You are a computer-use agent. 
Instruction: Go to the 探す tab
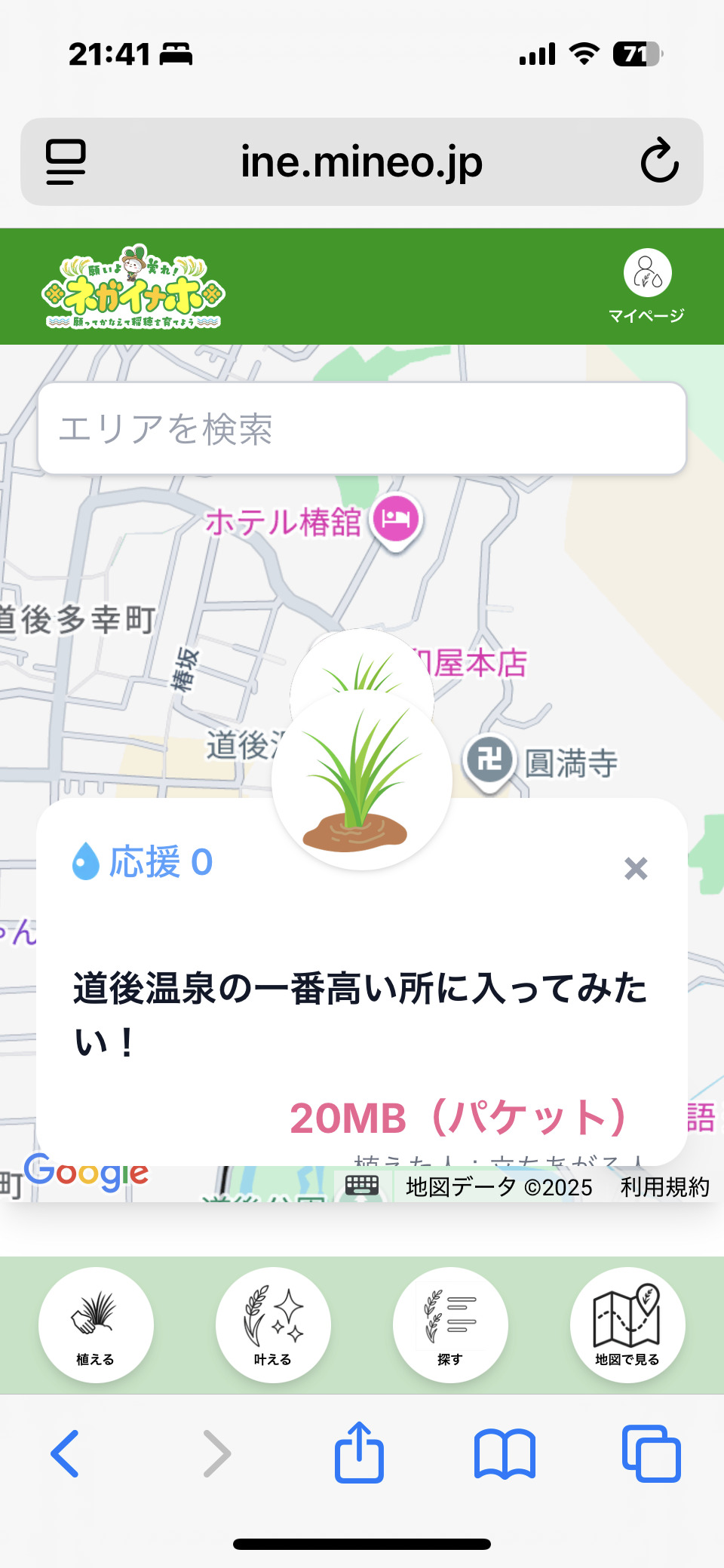(450, 1324)
